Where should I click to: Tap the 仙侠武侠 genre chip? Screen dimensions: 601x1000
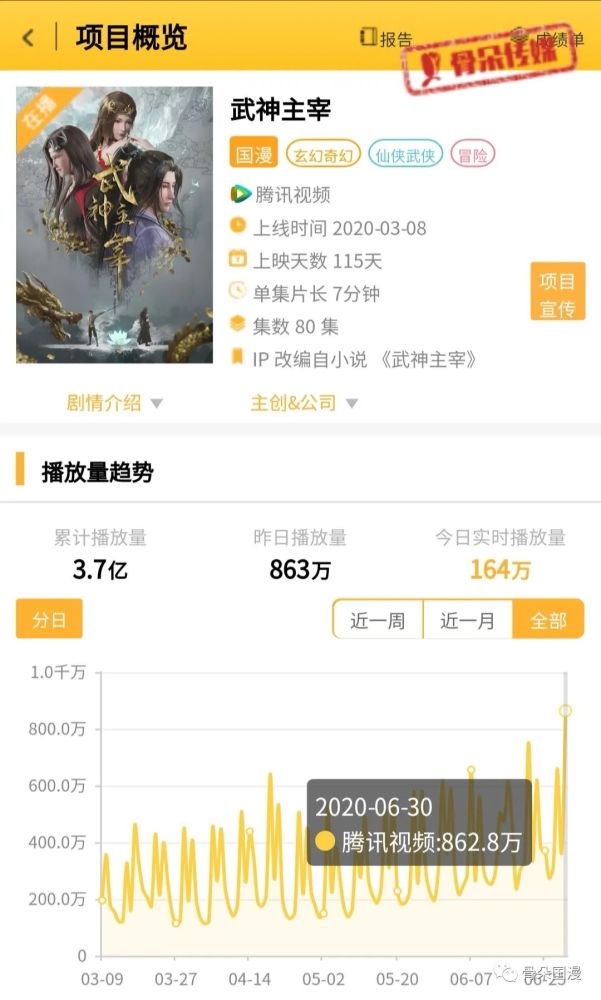pos(404,154)
